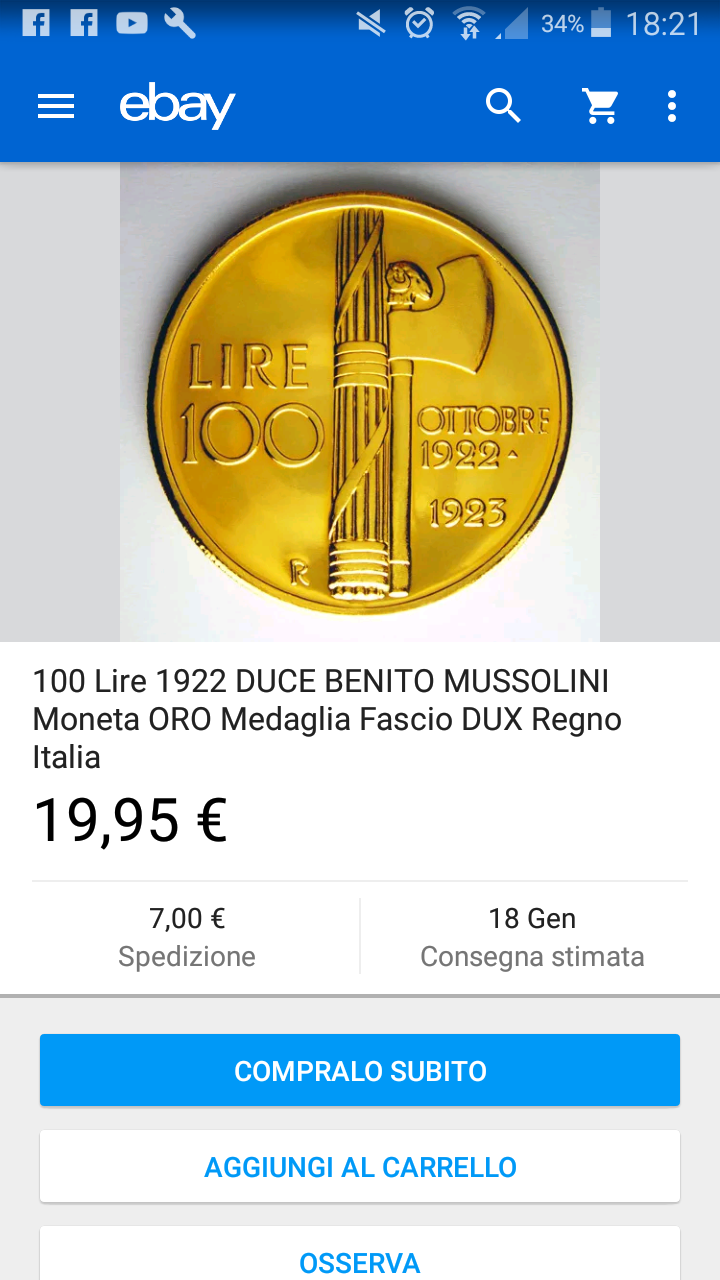
Task: Open the three-dot overflow menu
Action: [x=672, y=106]
